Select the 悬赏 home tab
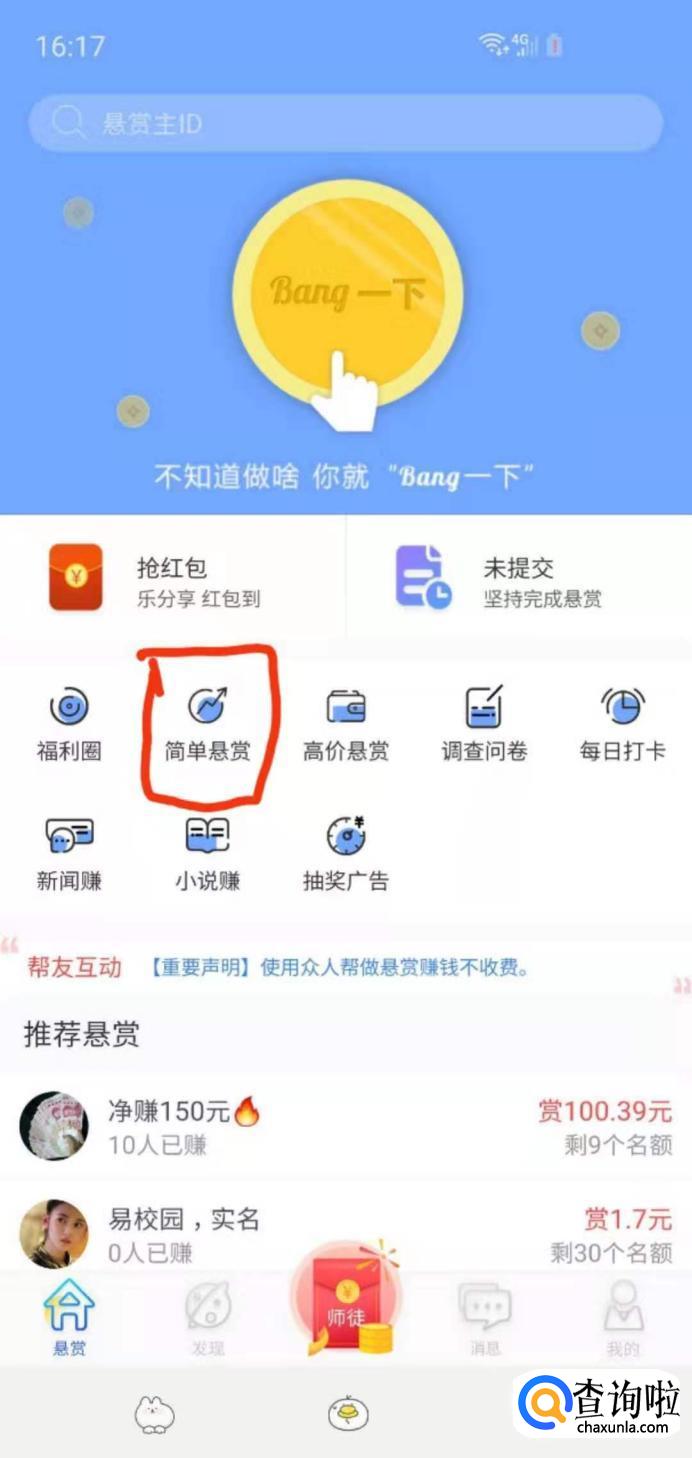Screen dimensions: 692x1458 point(69,1318)
